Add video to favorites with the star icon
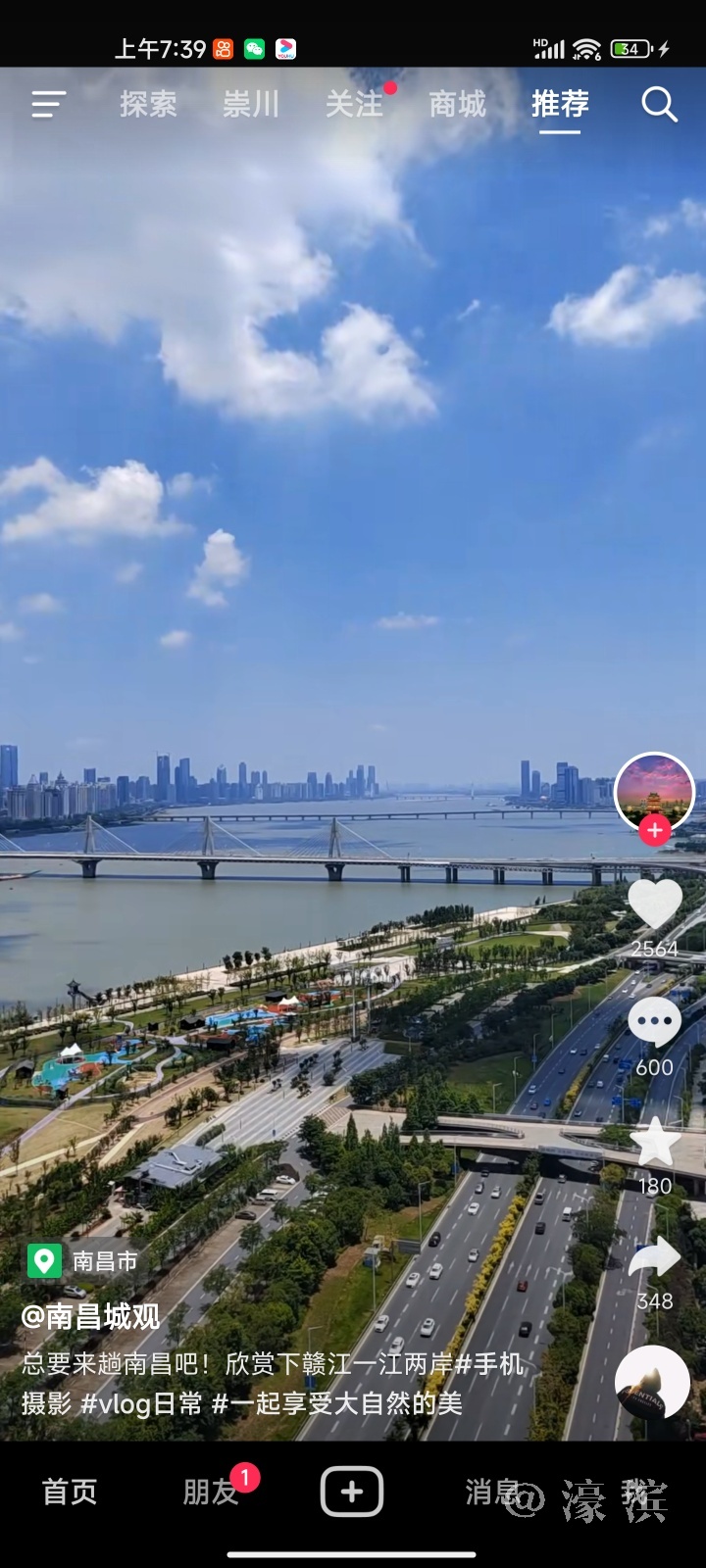706x1568 pixels. tap(654, 1143)
